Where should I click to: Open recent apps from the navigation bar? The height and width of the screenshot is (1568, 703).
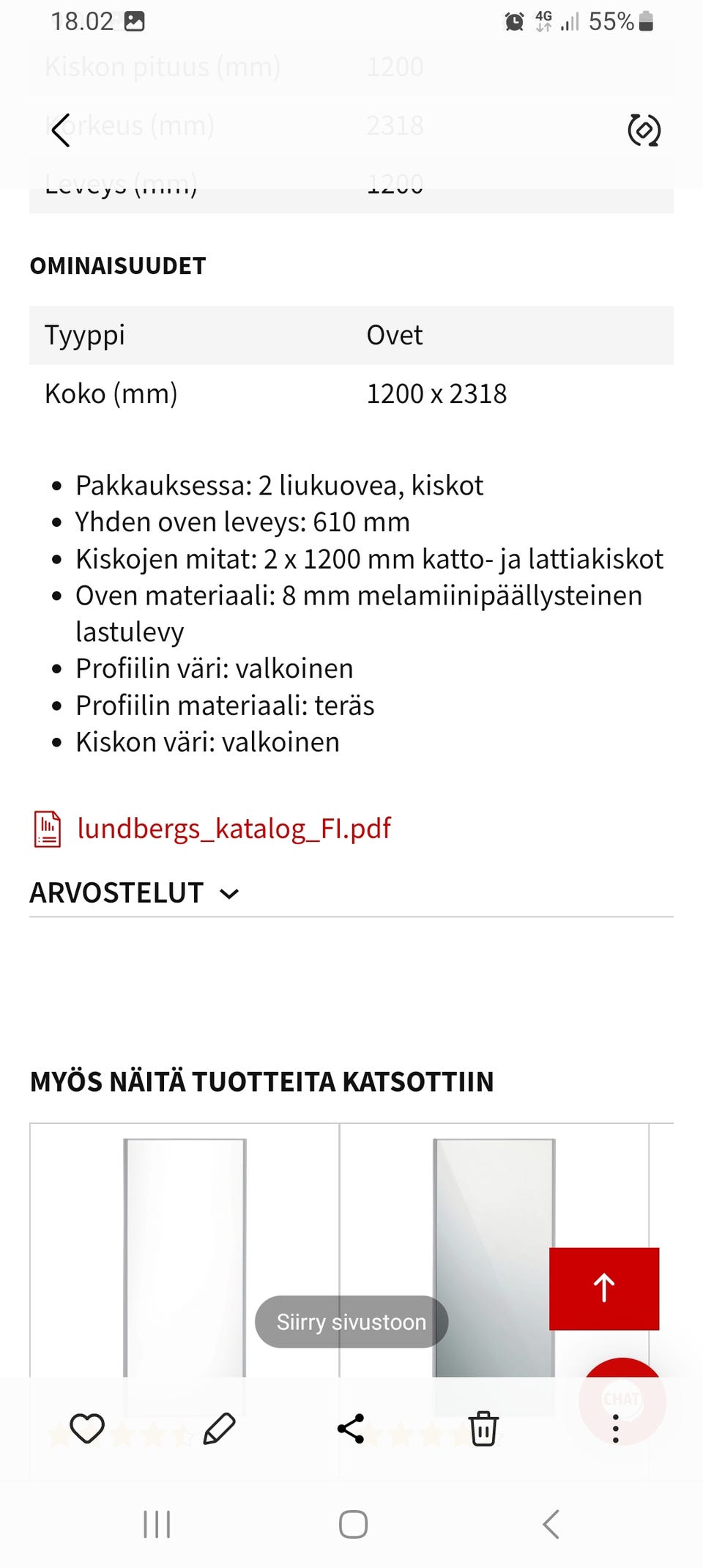(156, 1526)
